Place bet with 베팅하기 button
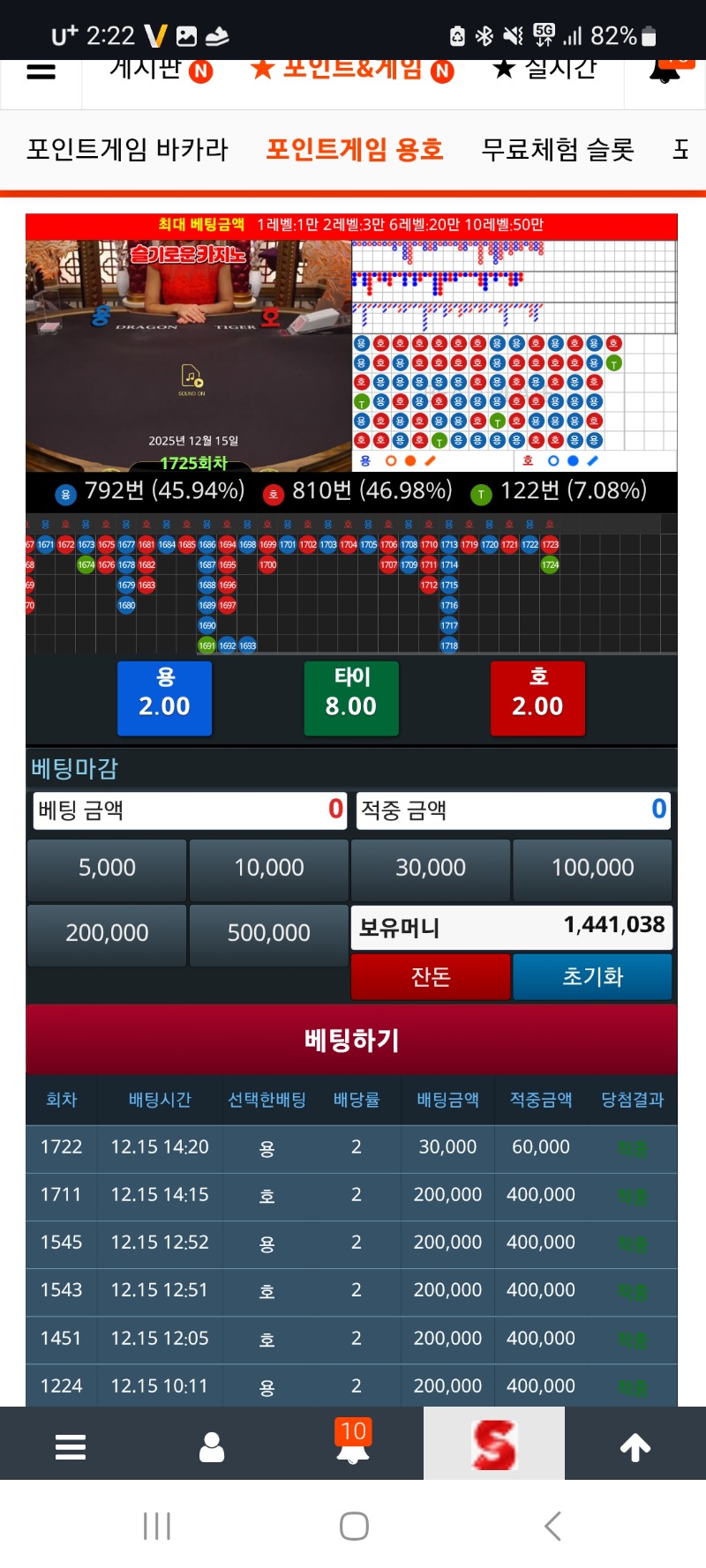 [351, 1040]
